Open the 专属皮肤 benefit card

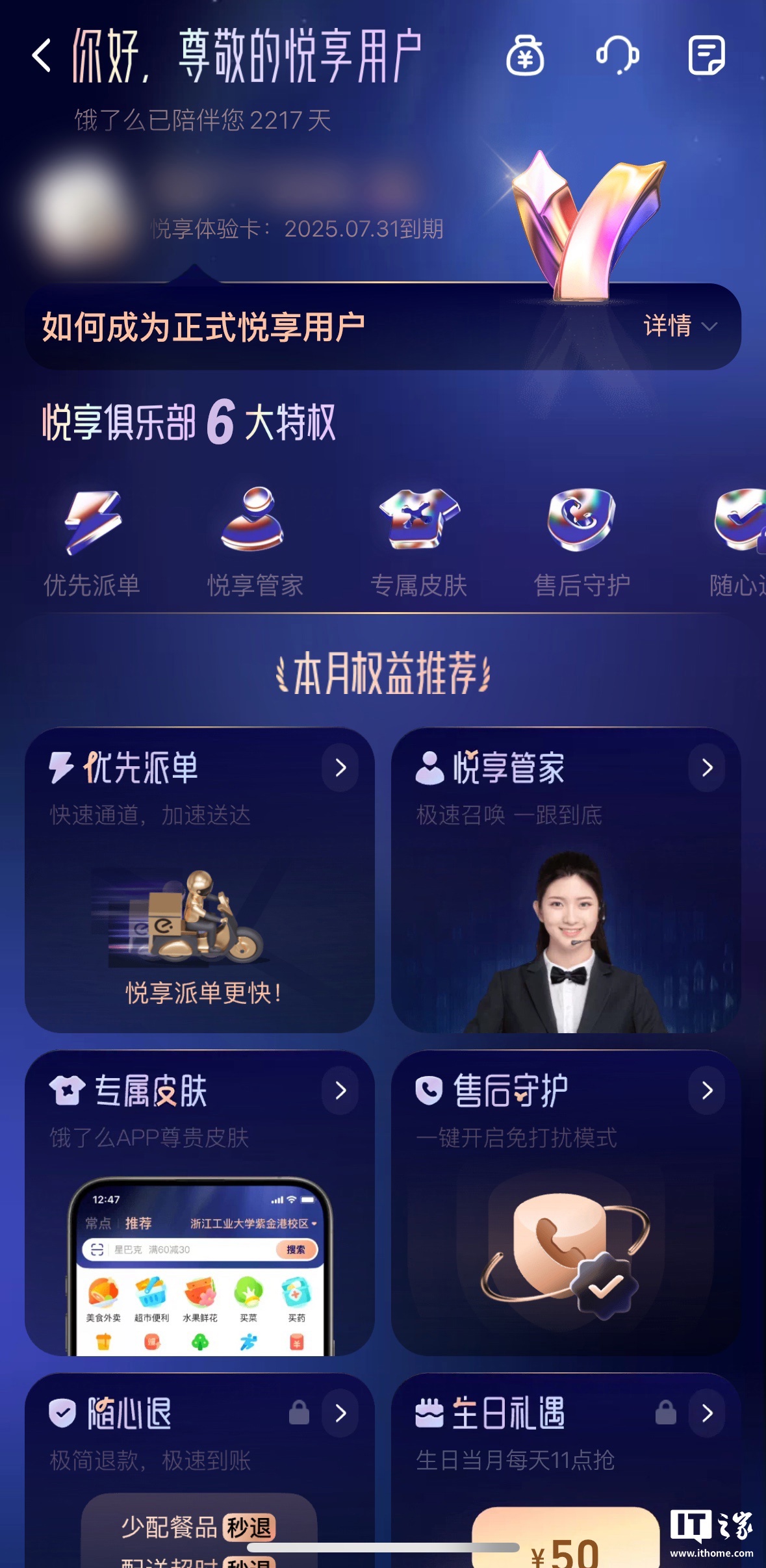click(199, 1202)
